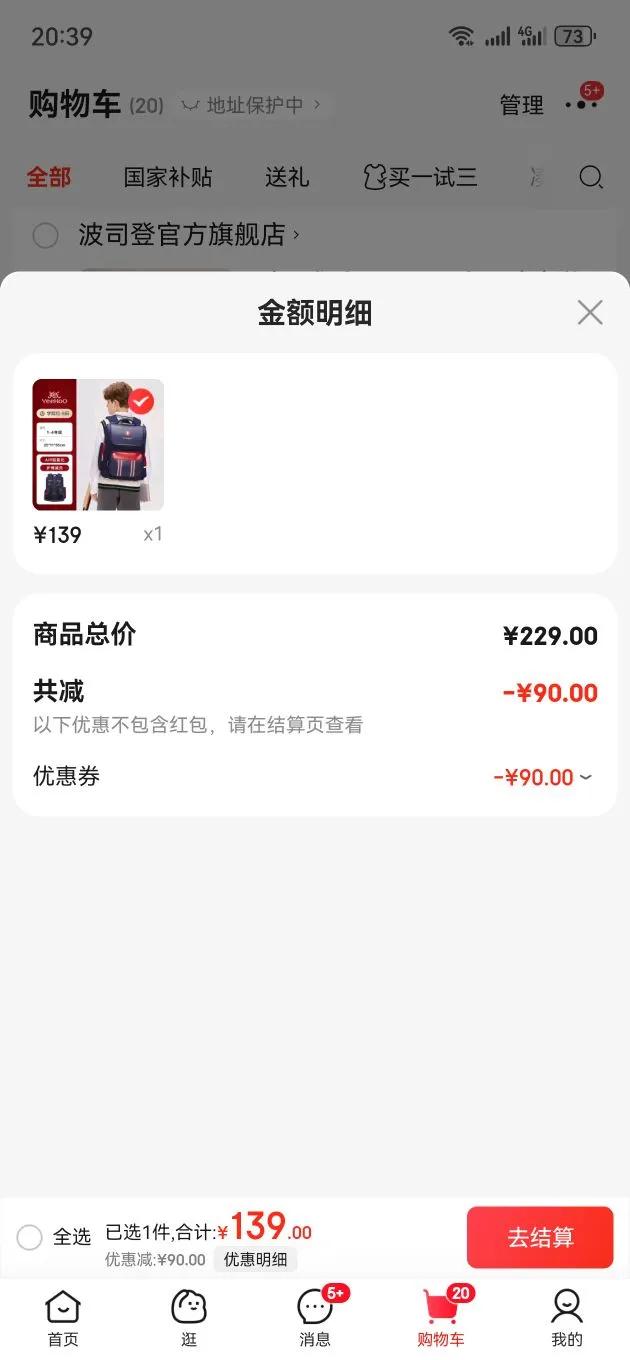Viewport: 630px width, 1360px height.
Task: Switch to the 逛 tab
Action: pos(189,1318)
